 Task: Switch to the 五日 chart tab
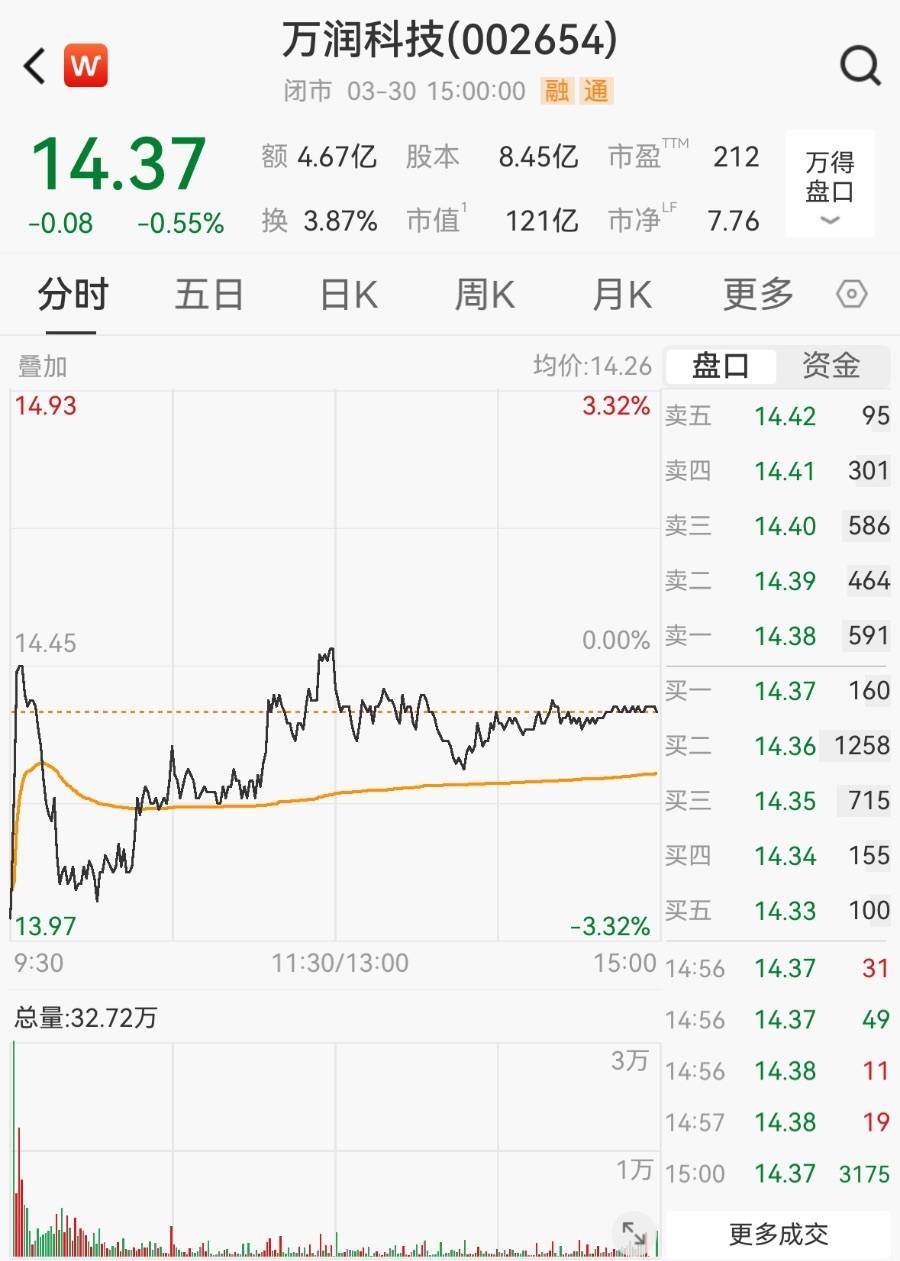click(209, 295)
